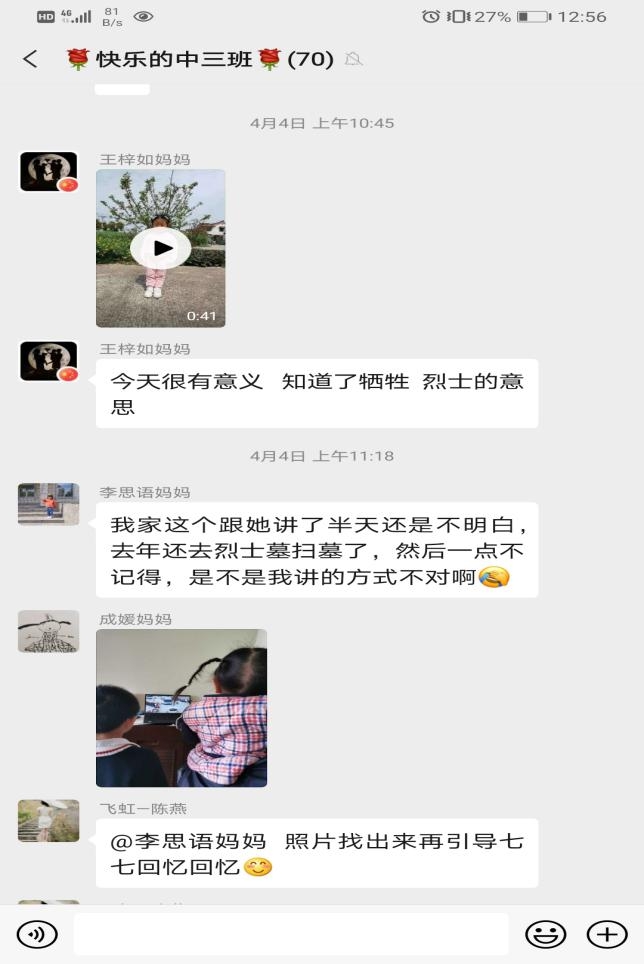View 飞虹一陈燕's profile avatar
This screenshot has height=964, width=644.
(48, 821)
